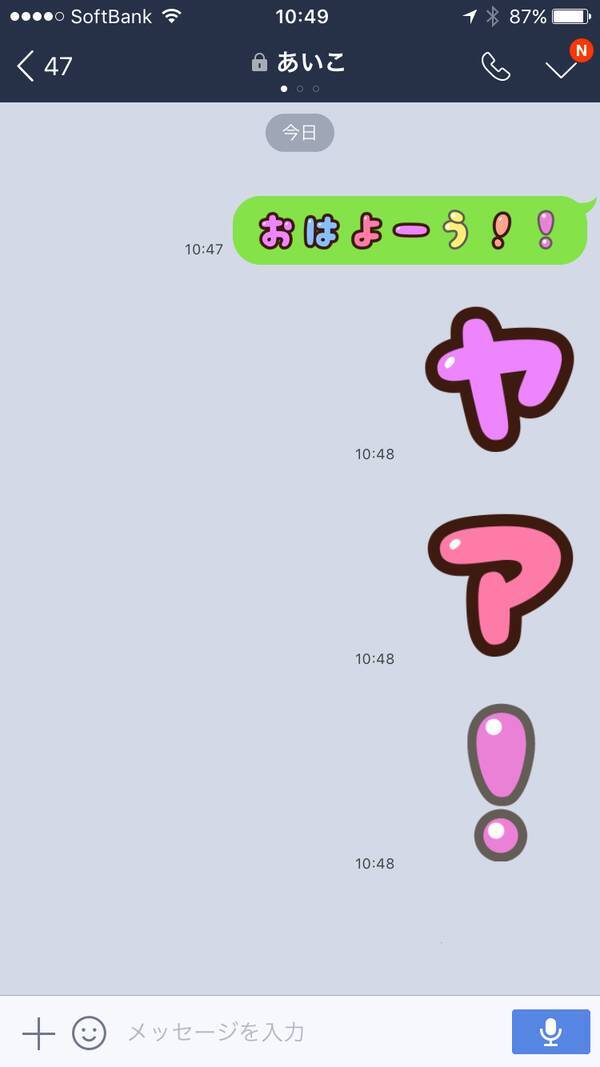Record a voice message with the microphone

coord(551,1032)
